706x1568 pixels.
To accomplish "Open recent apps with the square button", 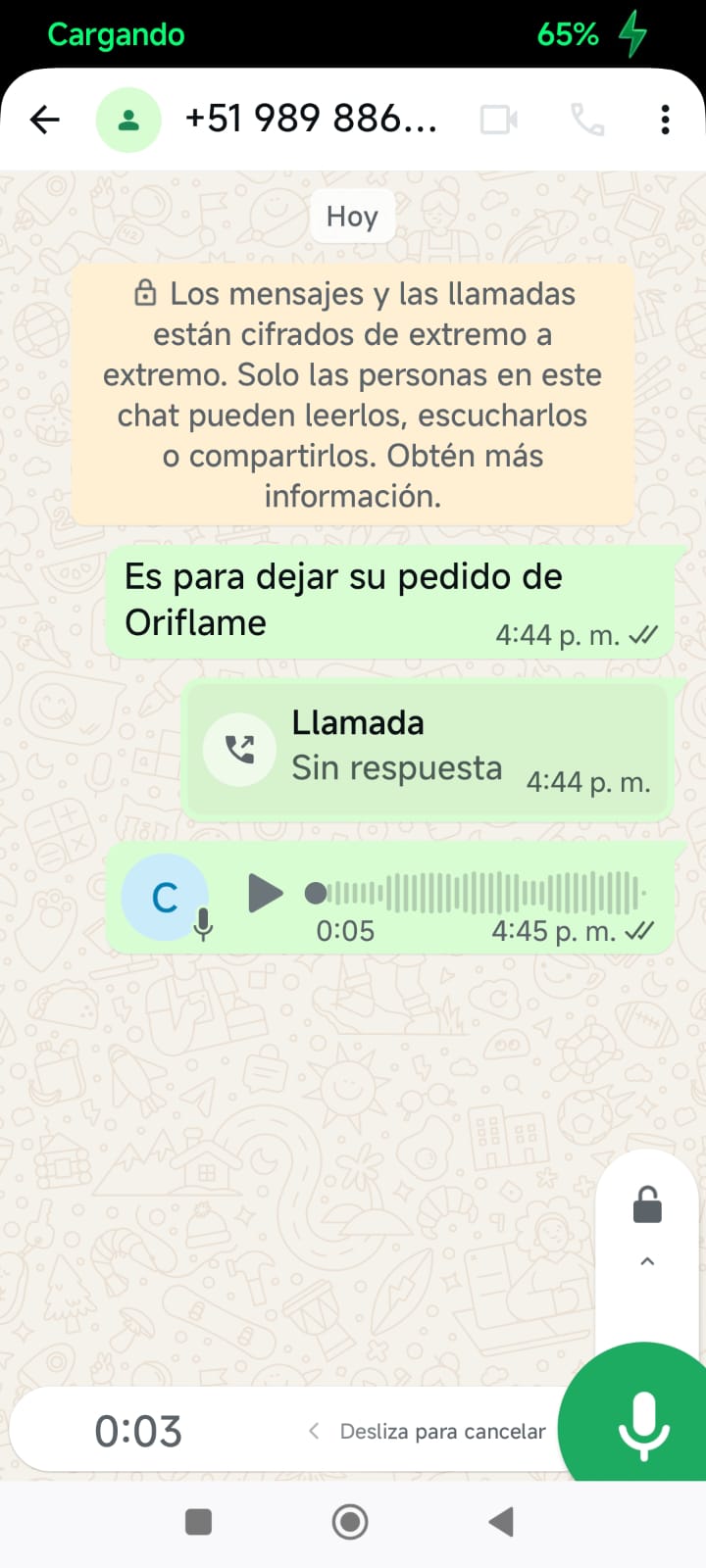I will tap(199, 1522).
